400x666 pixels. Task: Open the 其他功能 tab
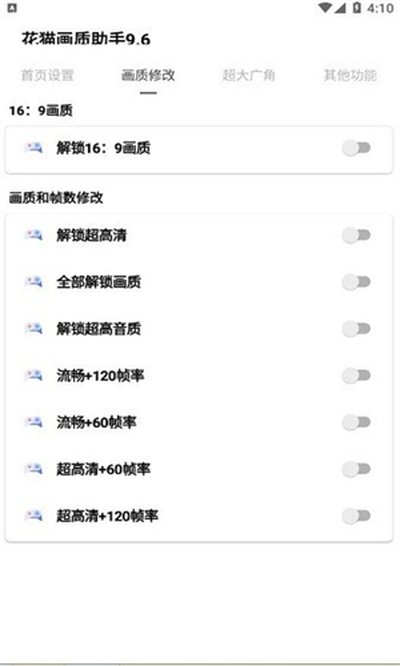click(x=350, y=75)
